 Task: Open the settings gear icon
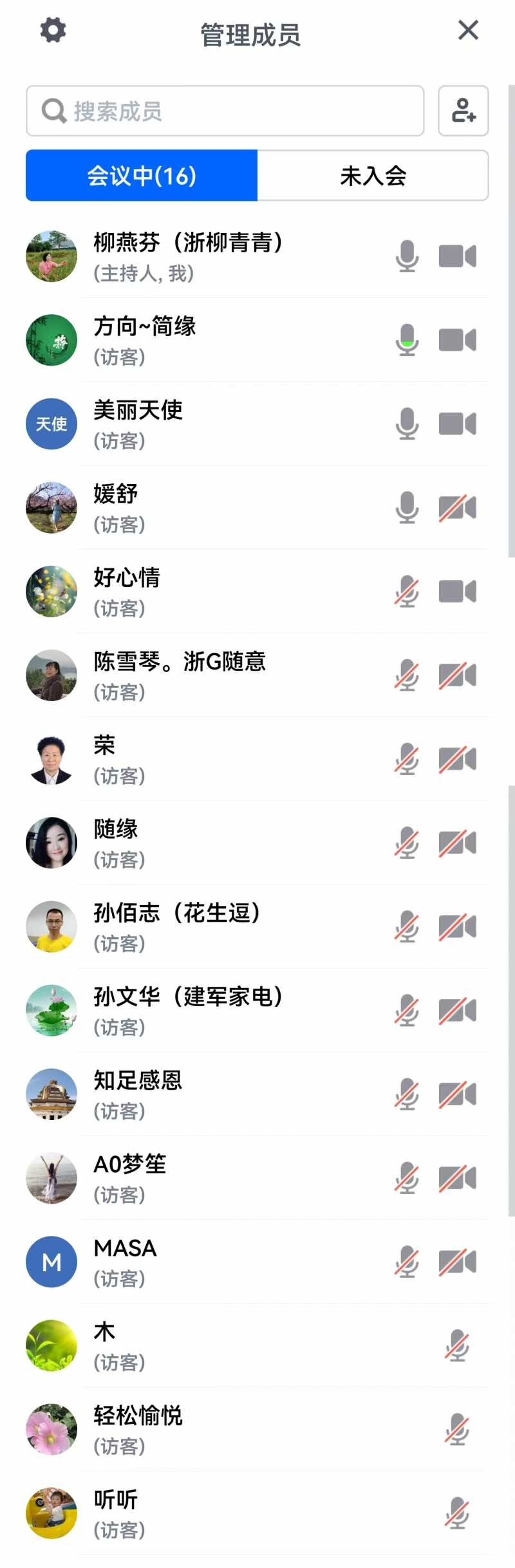point(53,30)
